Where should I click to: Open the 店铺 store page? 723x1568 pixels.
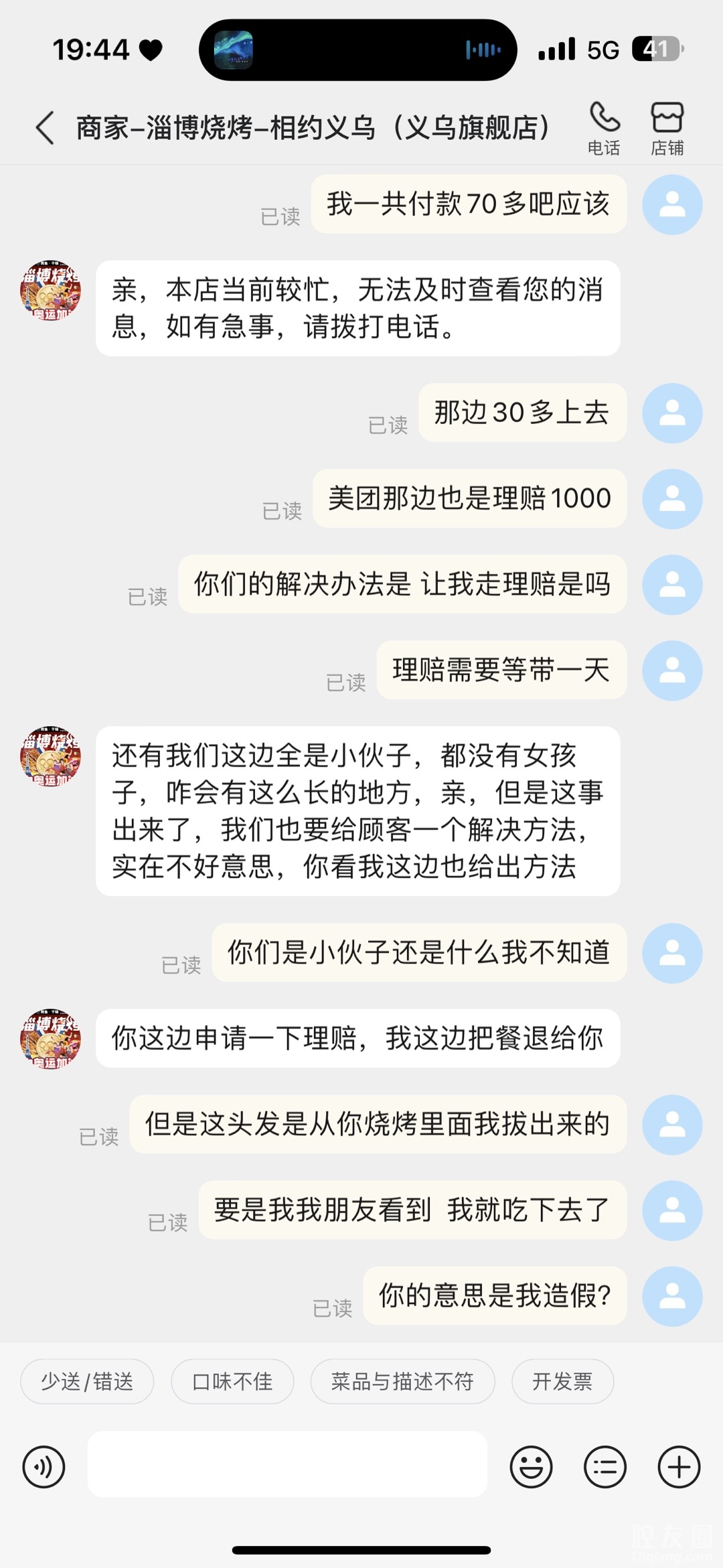coord(667,129)
